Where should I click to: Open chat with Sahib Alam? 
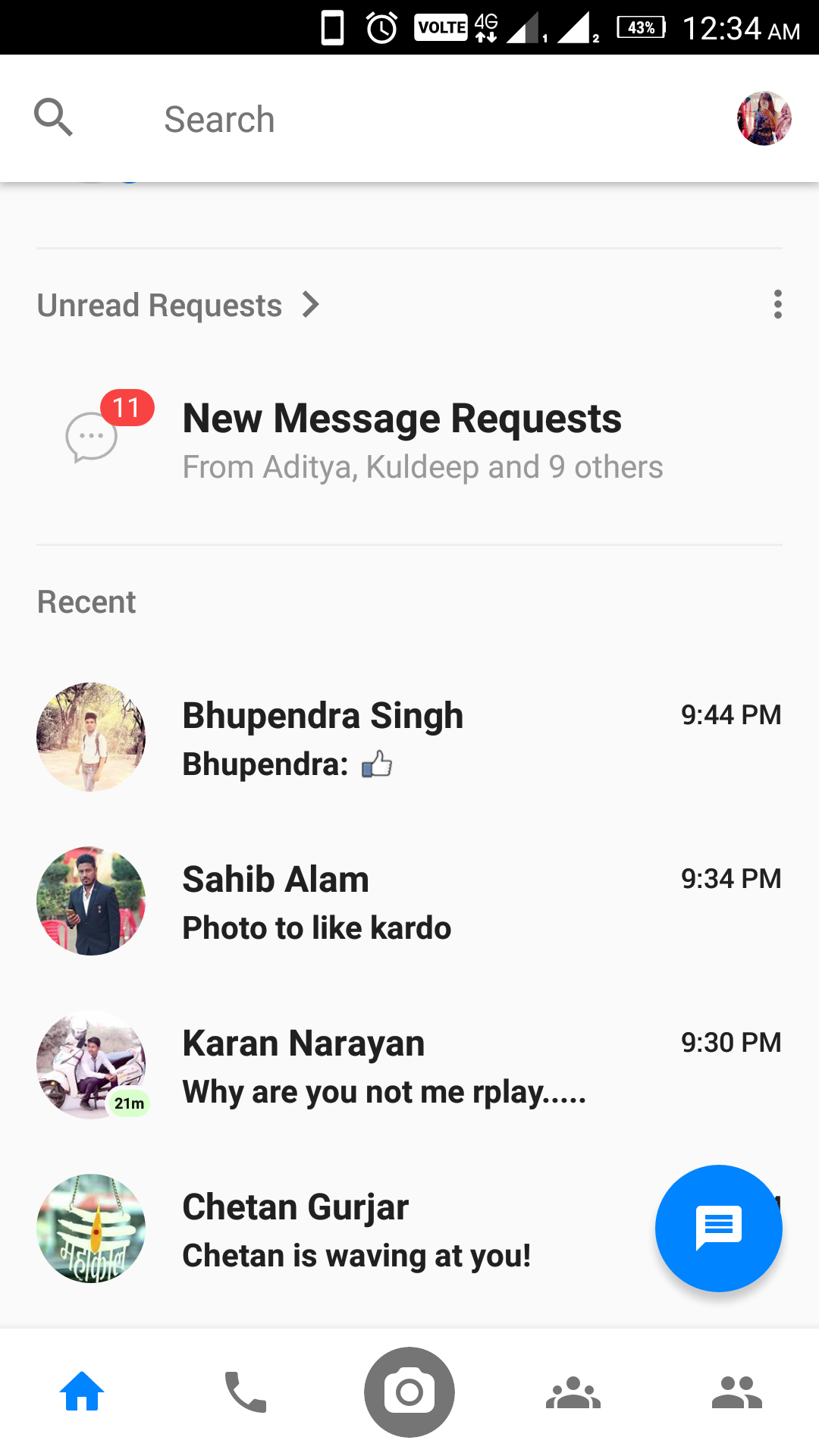(x=409, y=901)
